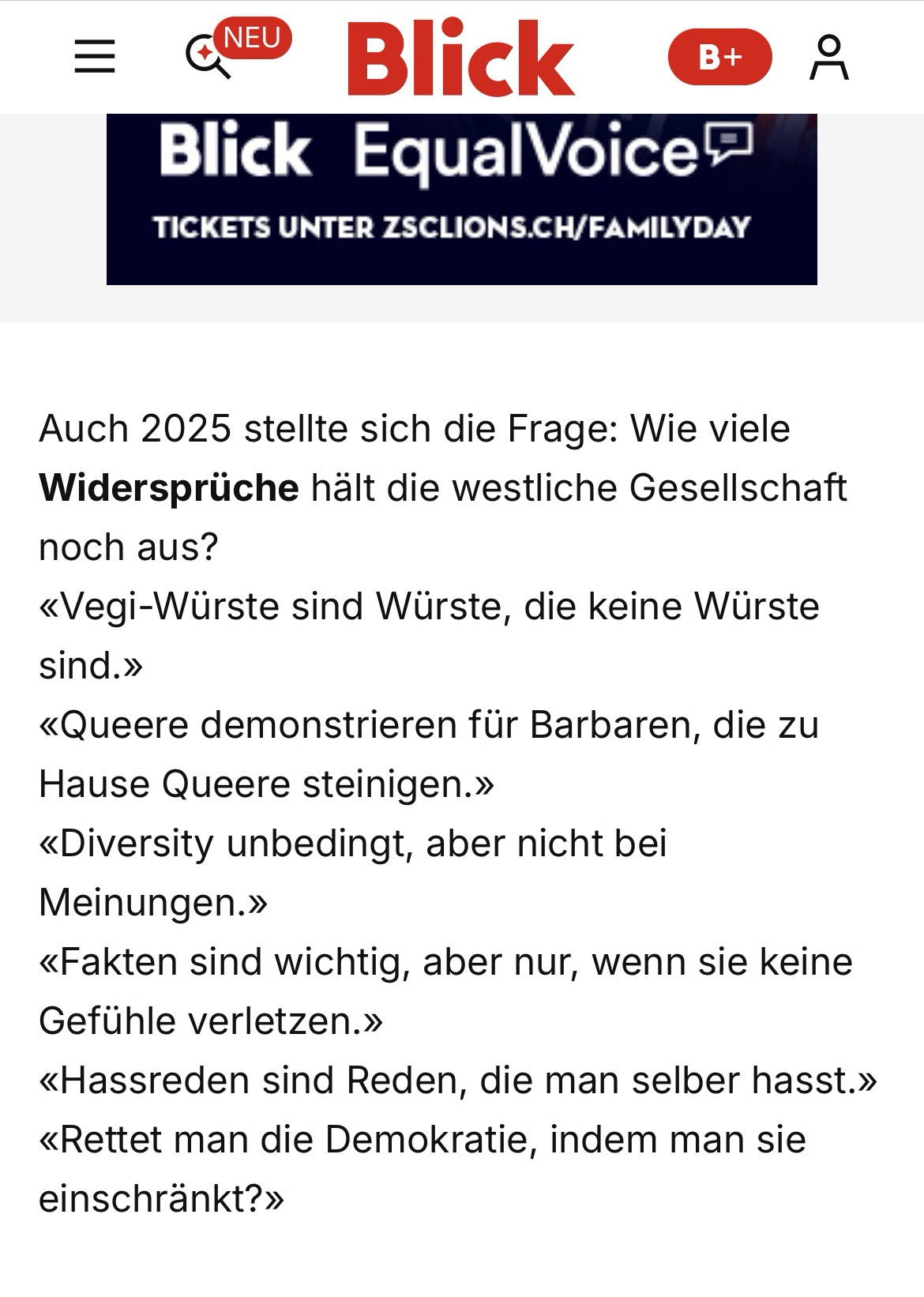The width and height of the screenshot is (924, 1297).
Task: Open the B+ subscription button
Action: point(719,57)
